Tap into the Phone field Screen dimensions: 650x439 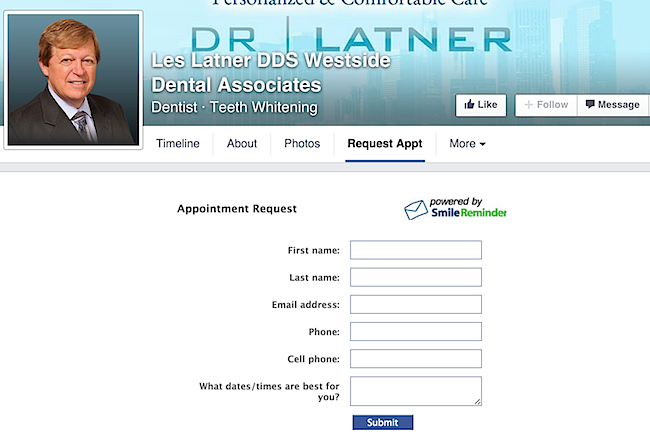click(416, 331)
